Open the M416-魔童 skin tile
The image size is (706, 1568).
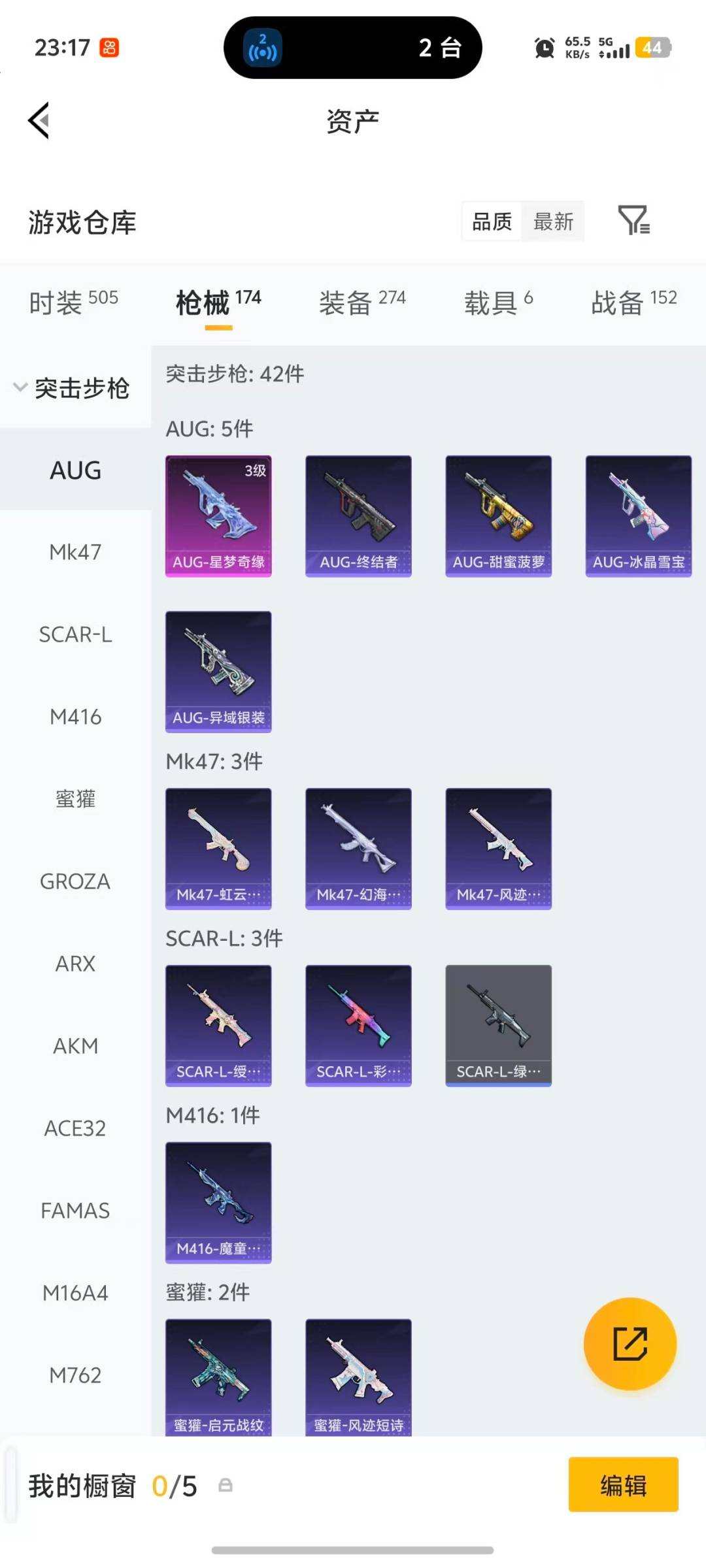pyautogui.click(x=218, y=1202)
